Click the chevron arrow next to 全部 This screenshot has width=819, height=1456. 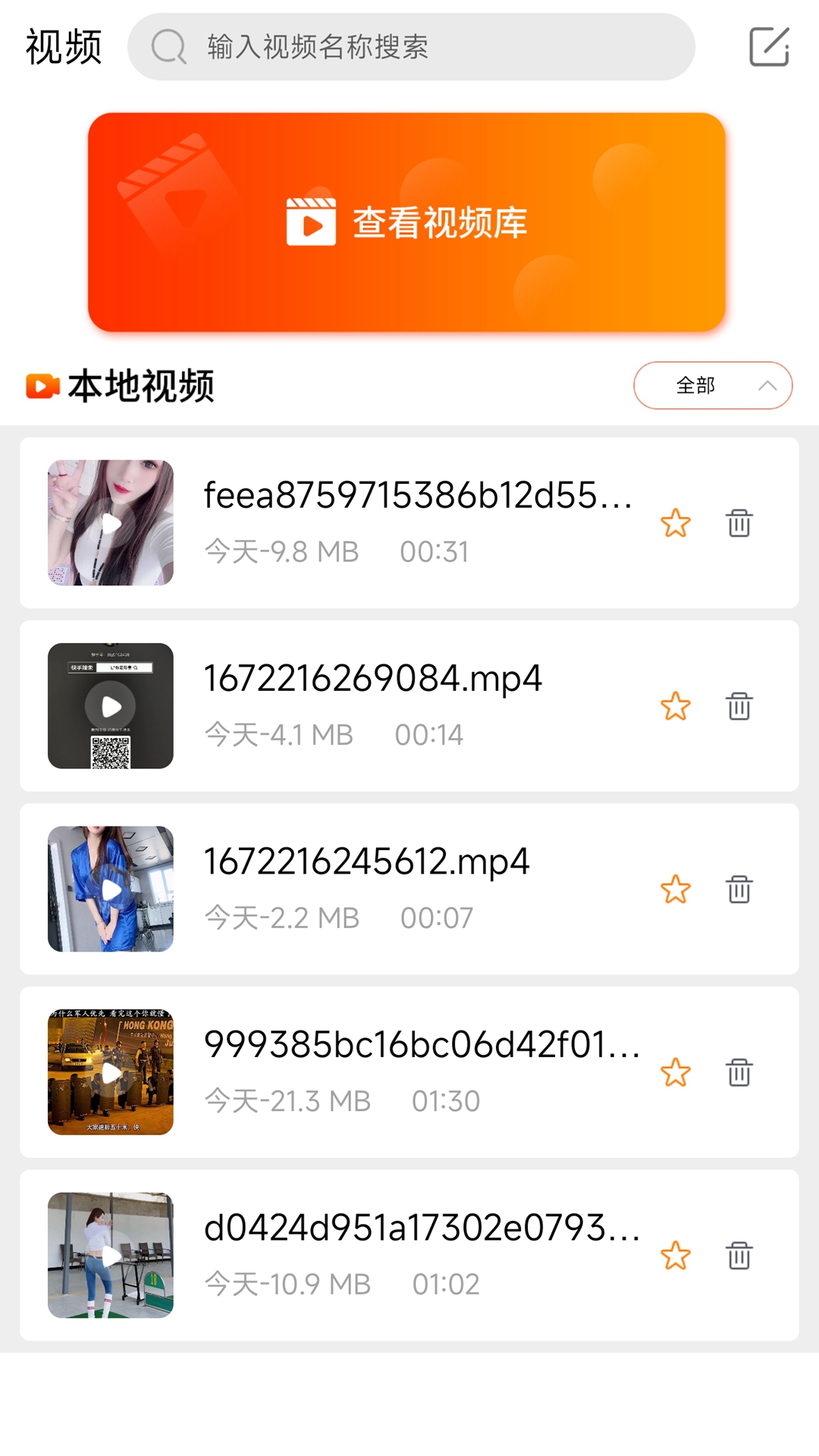pyautogui.click(x=770, y=385)
